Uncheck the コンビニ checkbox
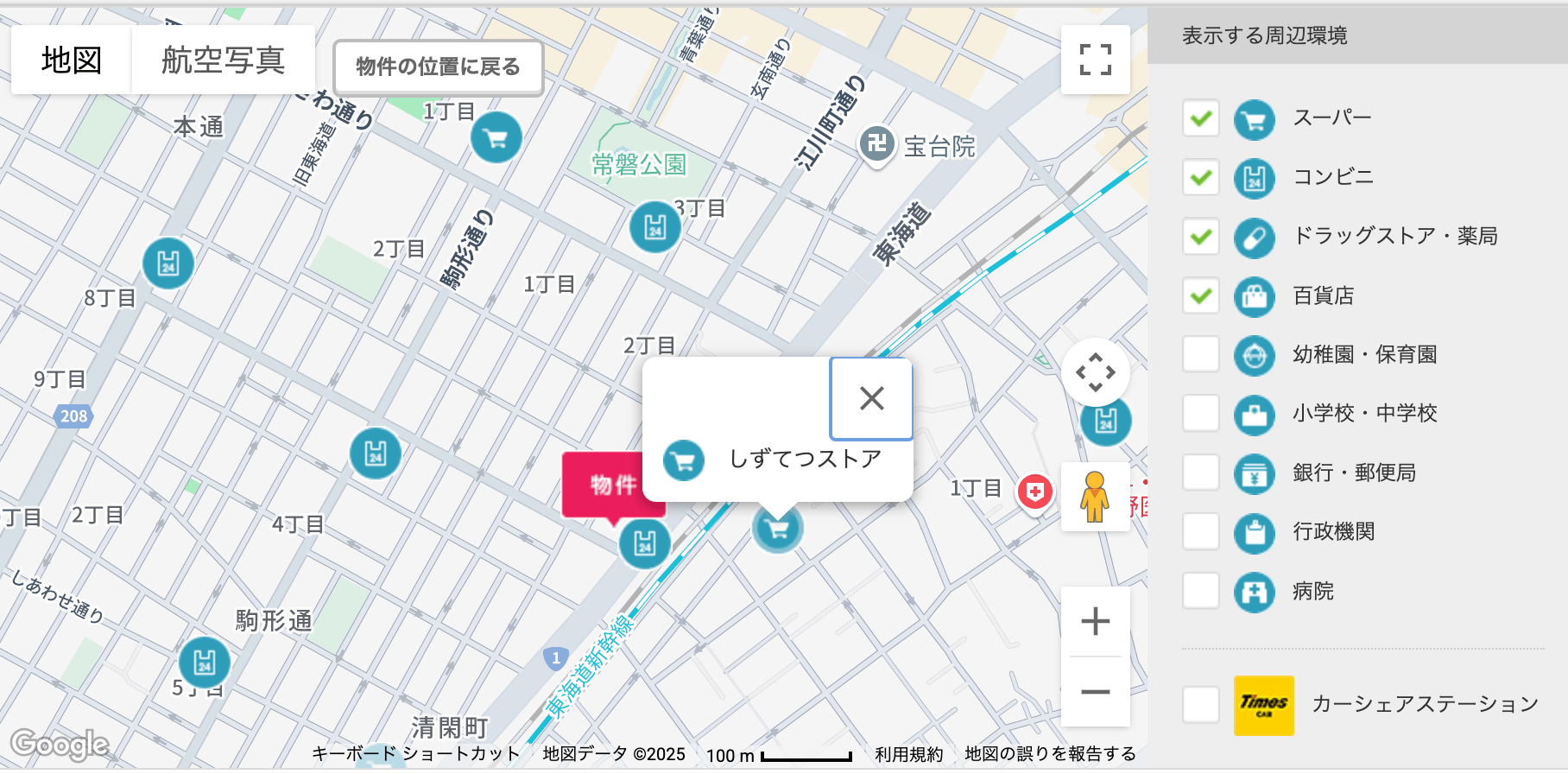This screenshot has height=774, width=1568. pyautogui.click(x=1200, y=178)
